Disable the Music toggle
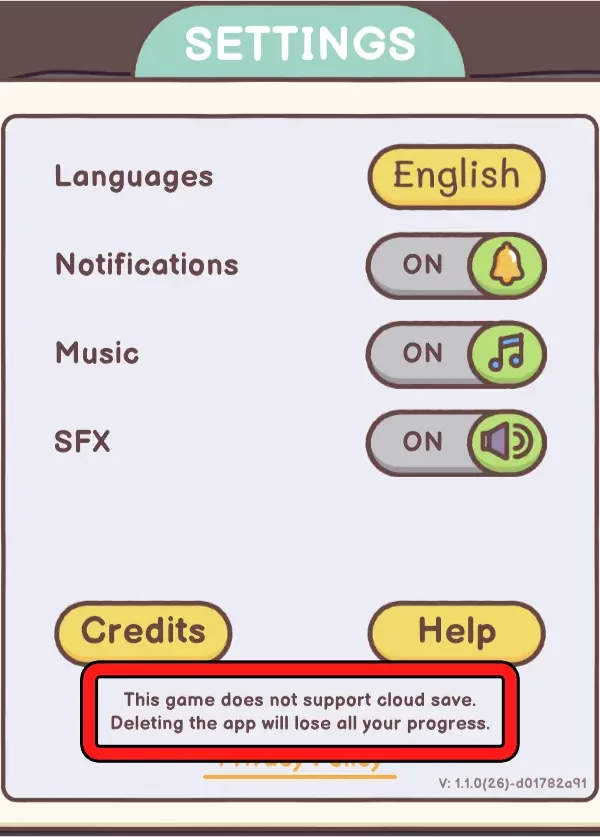The image size is (600, 837). [456, 353]
